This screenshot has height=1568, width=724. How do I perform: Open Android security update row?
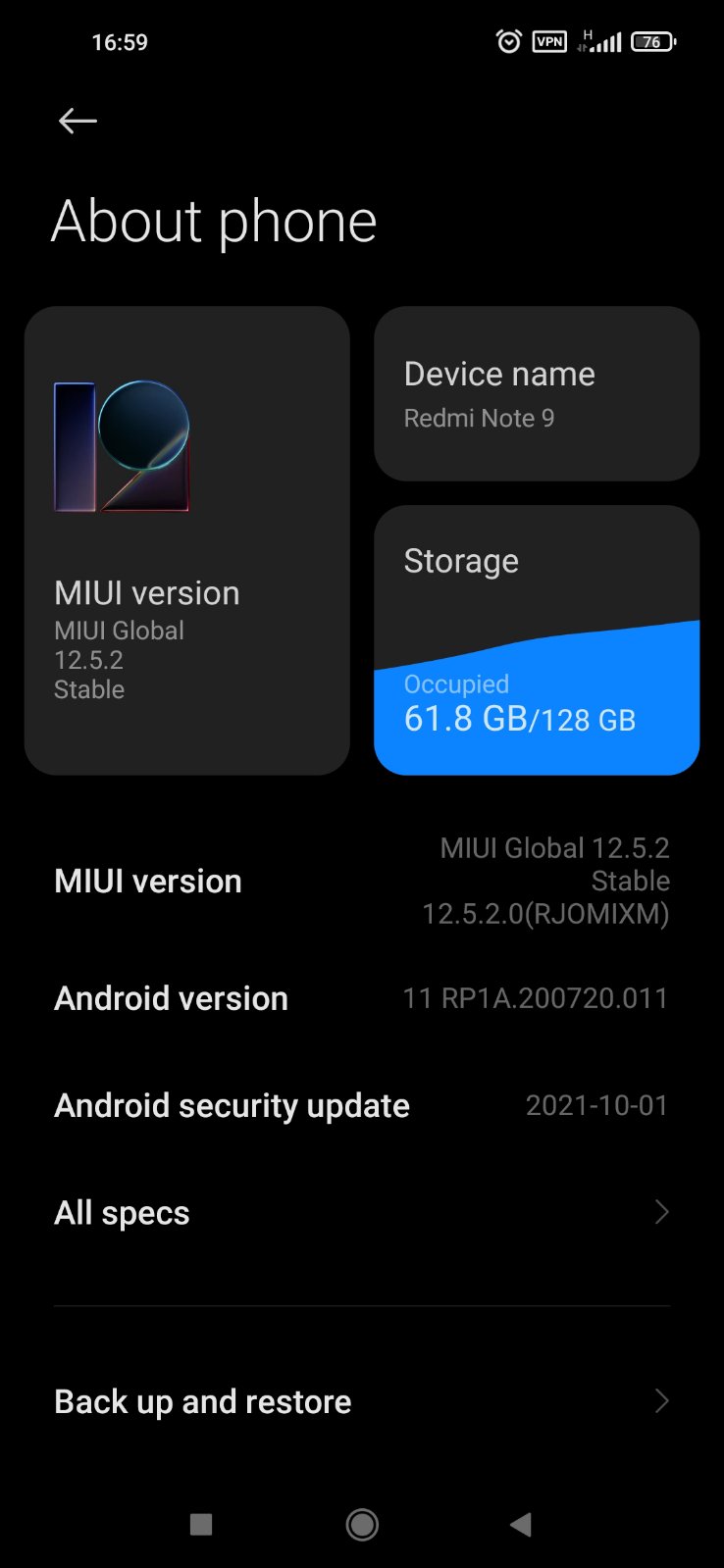(x=362, y=1105)
